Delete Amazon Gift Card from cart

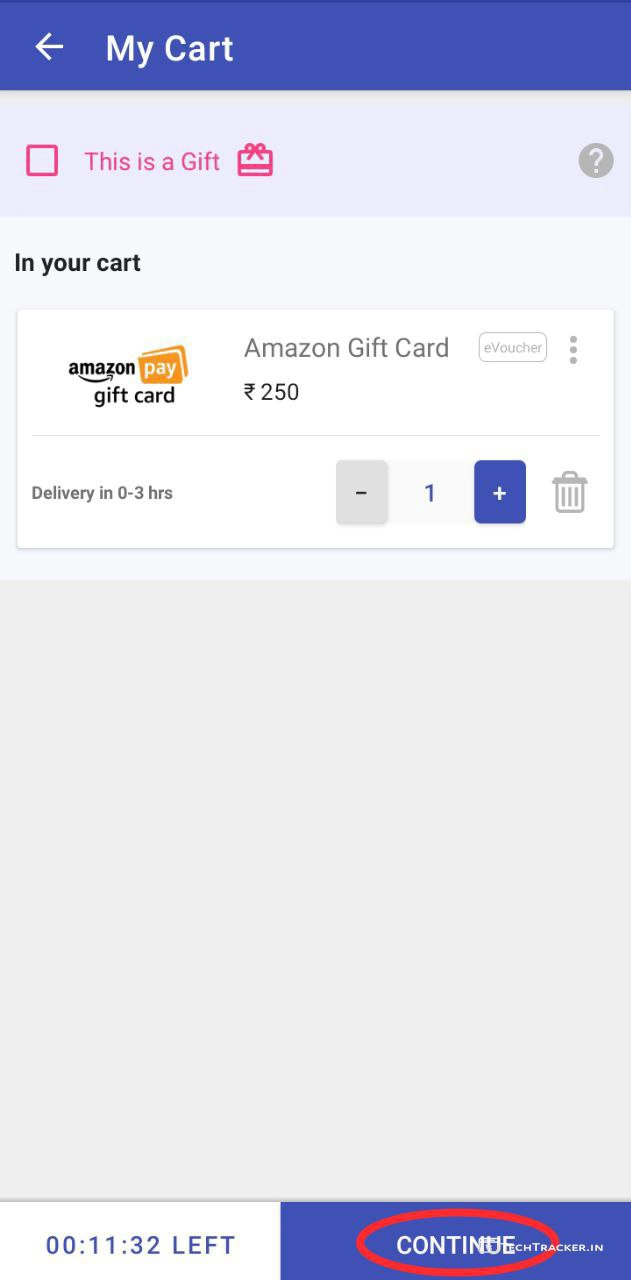(569, 493)
